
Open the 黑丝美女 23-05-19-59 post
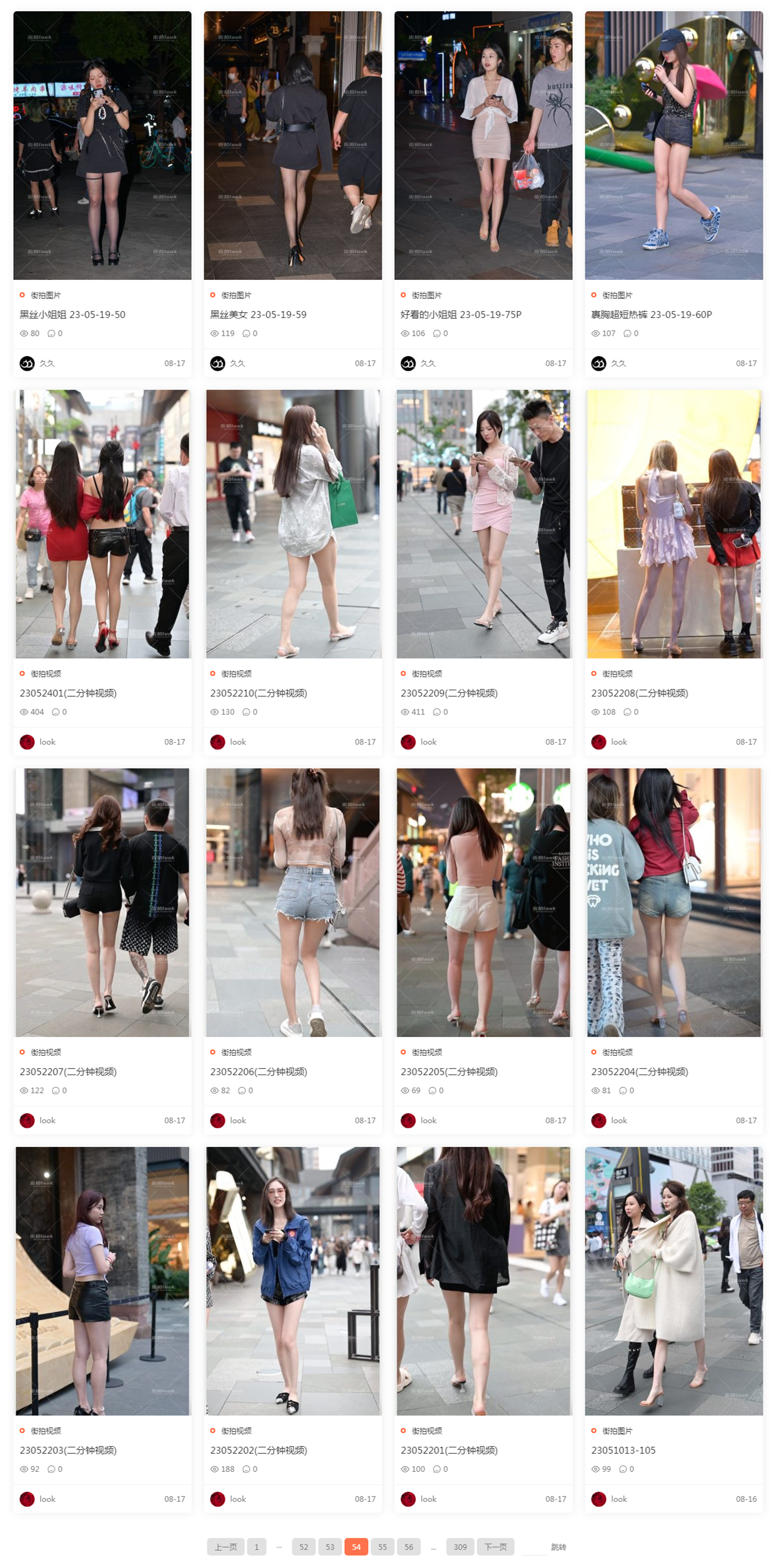click(258, 314)
